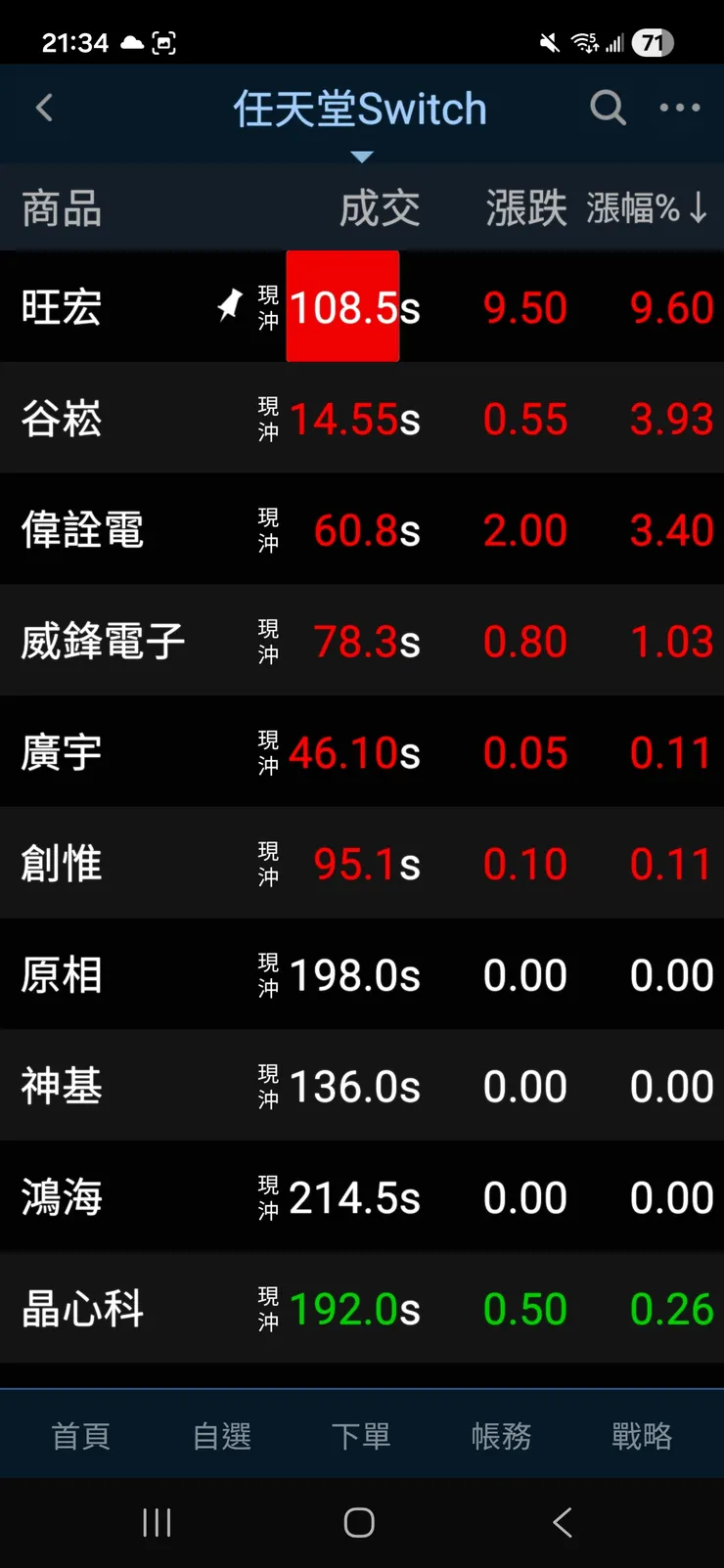Switch to the 自選 tab

pos(222,1436)
